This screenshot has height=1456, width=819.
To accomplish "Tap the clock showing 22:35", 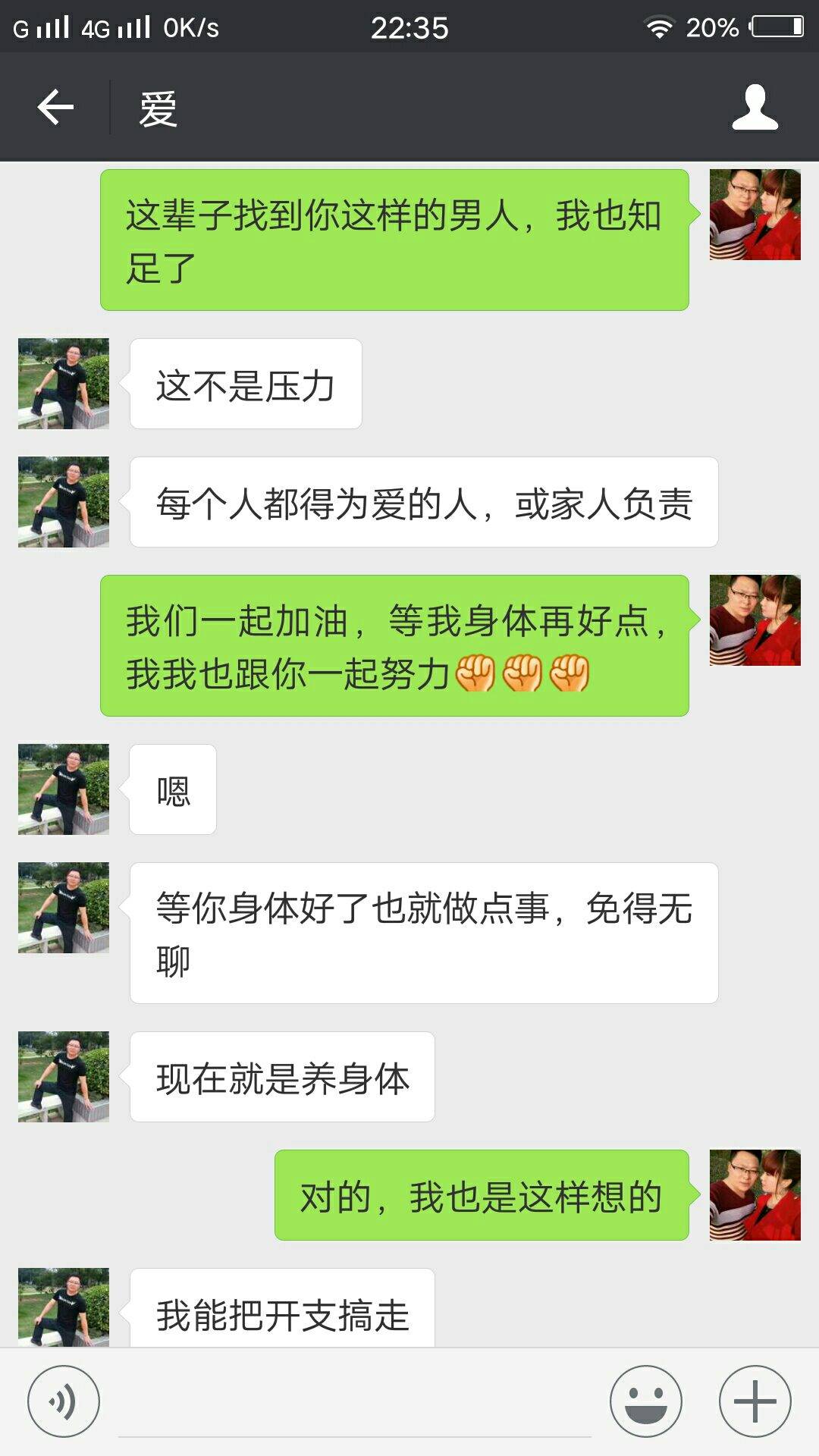I will (x=409, y=29).
